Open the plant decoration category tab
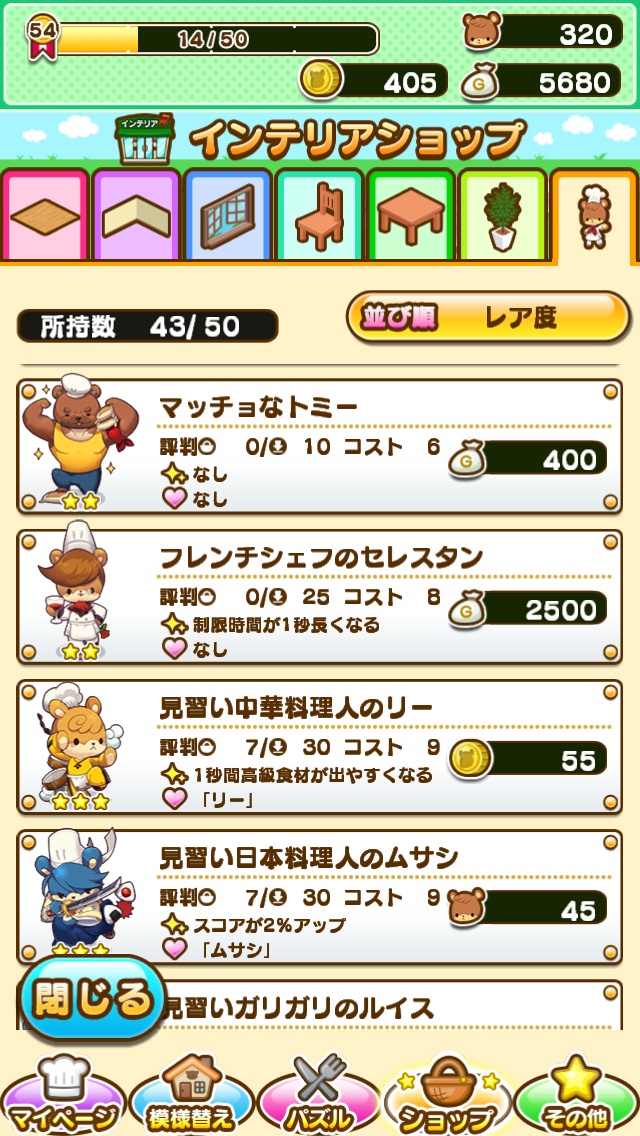The image size is (640, 1136). coord(502,214)
